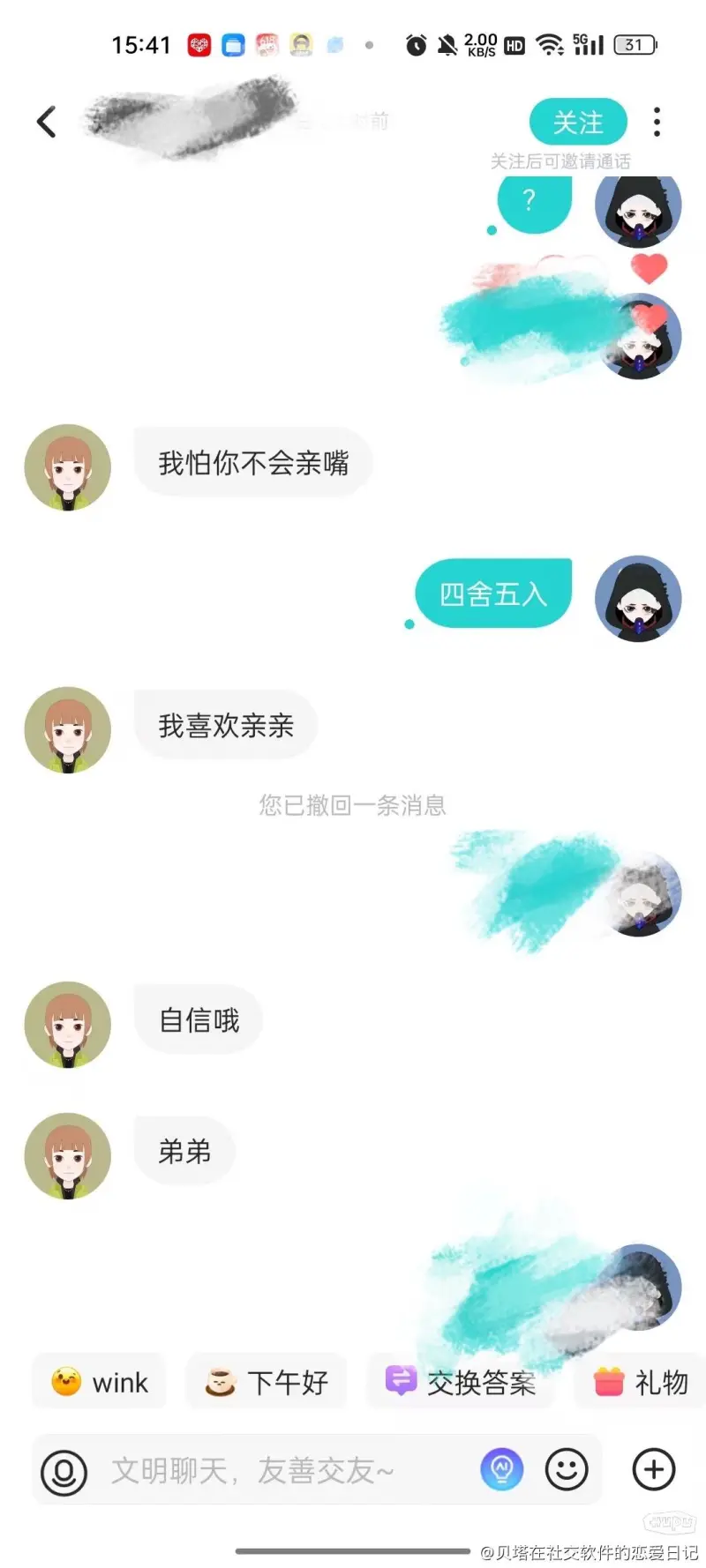Open the AI lightbulb reply assistant
Image resolution: width=706 pixels, height=1568 pixels.
[x=501, y=1469]
